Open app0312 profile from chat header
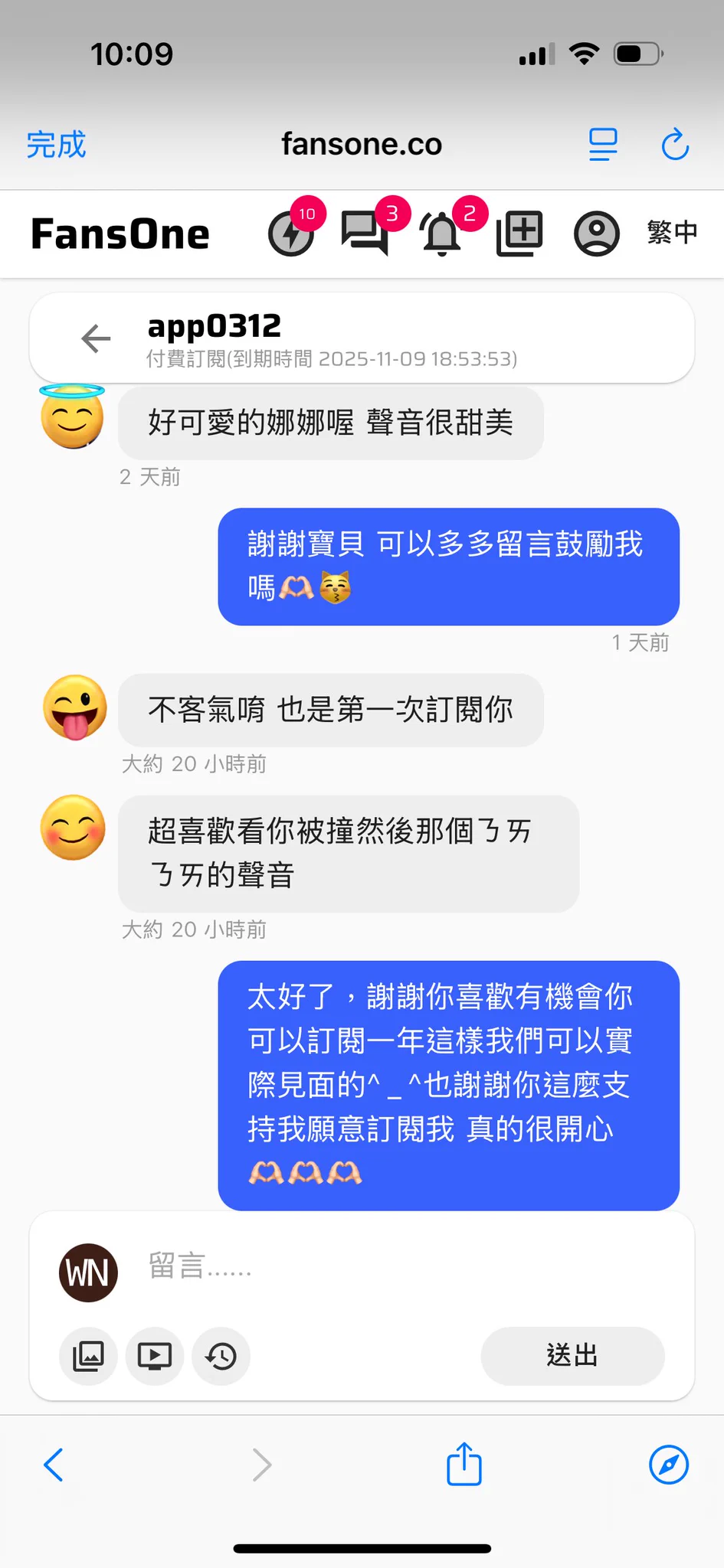 215,327
